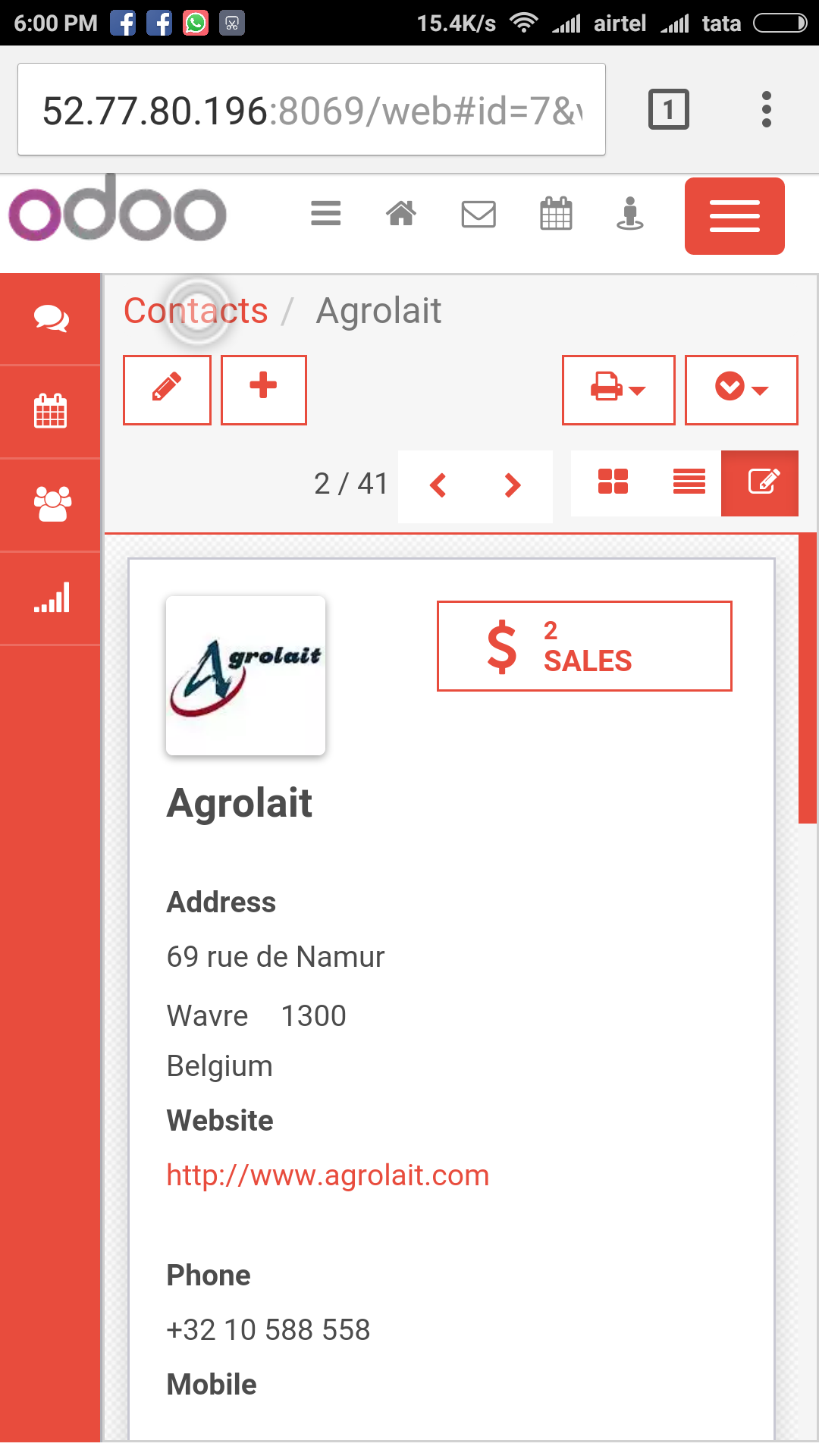Screen dimensions: 819x1456
Task: Go to the next contact record
Action: (513, 485)
